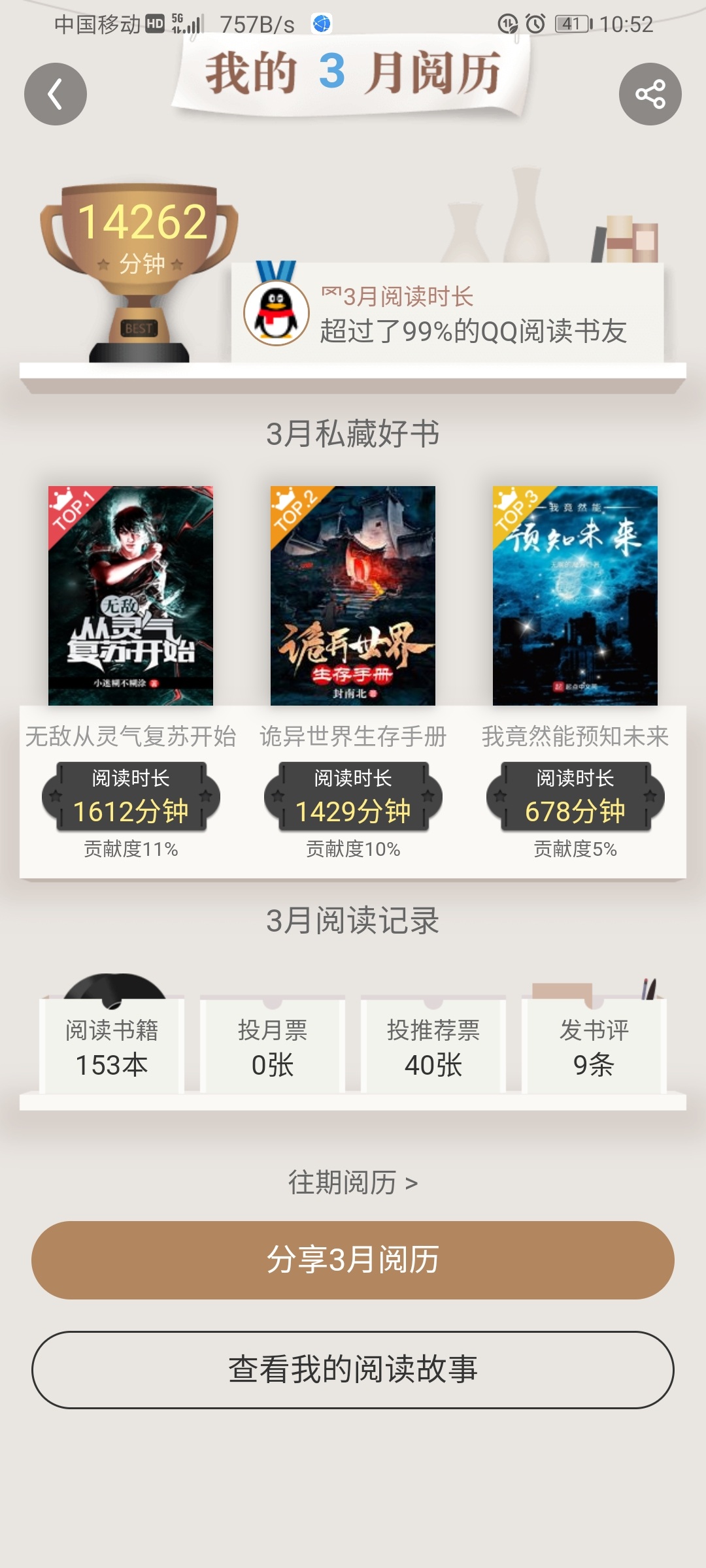Open the share icon at top right
The image size is (706, 1568).
point(650,94)
